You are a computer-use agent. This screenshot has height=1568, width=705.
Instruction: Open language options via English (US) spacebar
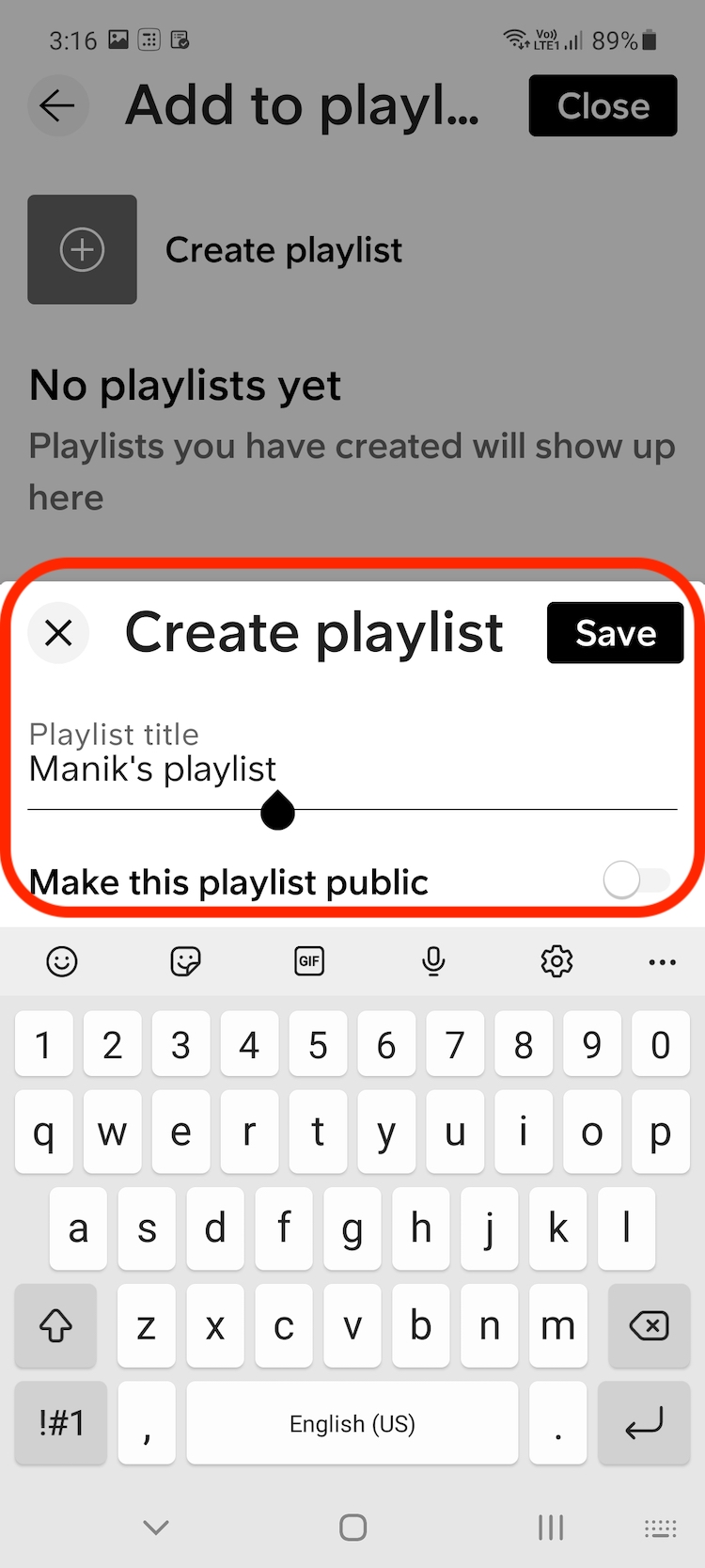coord(352,1423)
